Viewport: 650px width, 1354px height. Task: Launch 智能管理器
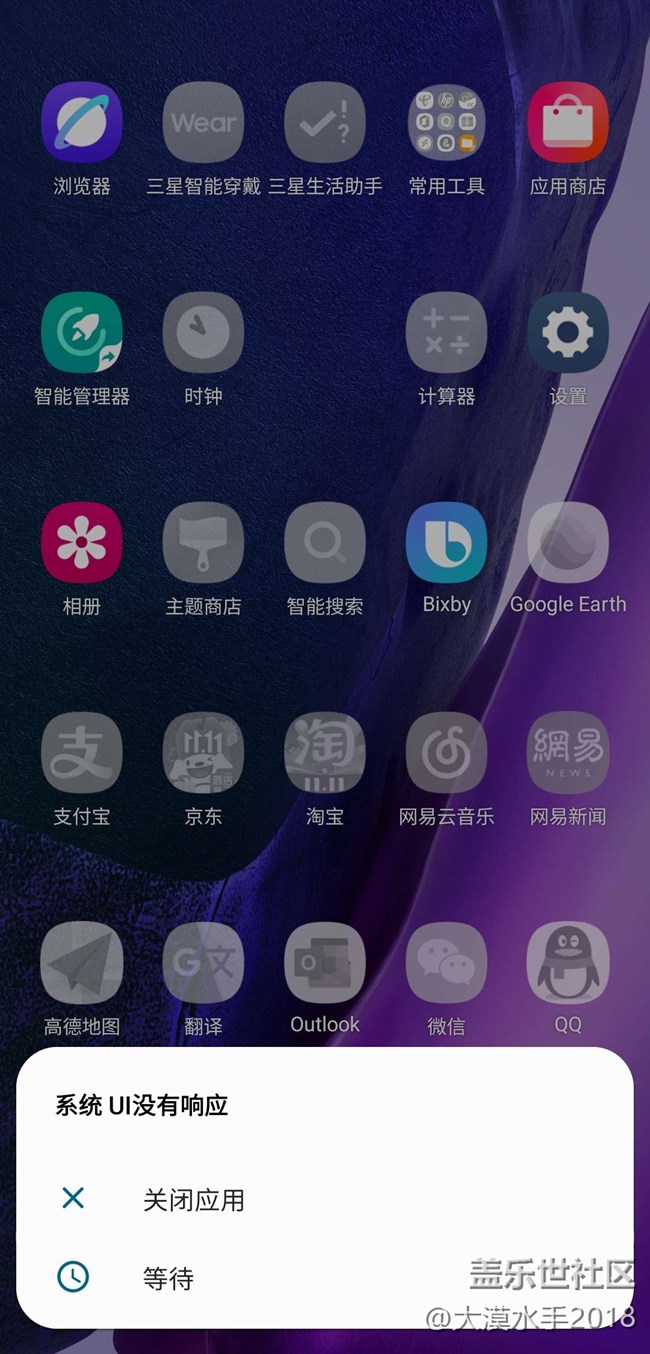[82, 333]
